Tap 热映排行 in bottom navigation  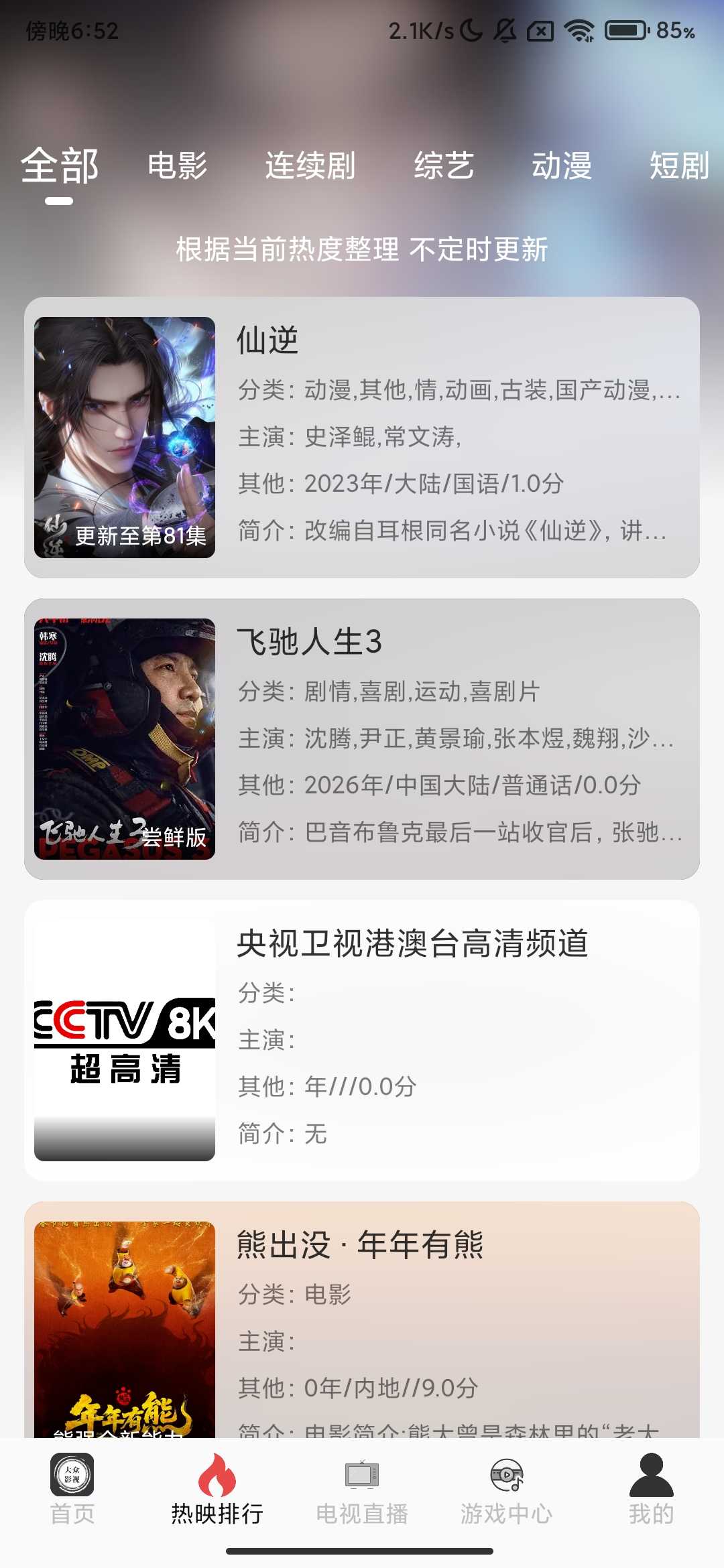tap(217, 1489)
